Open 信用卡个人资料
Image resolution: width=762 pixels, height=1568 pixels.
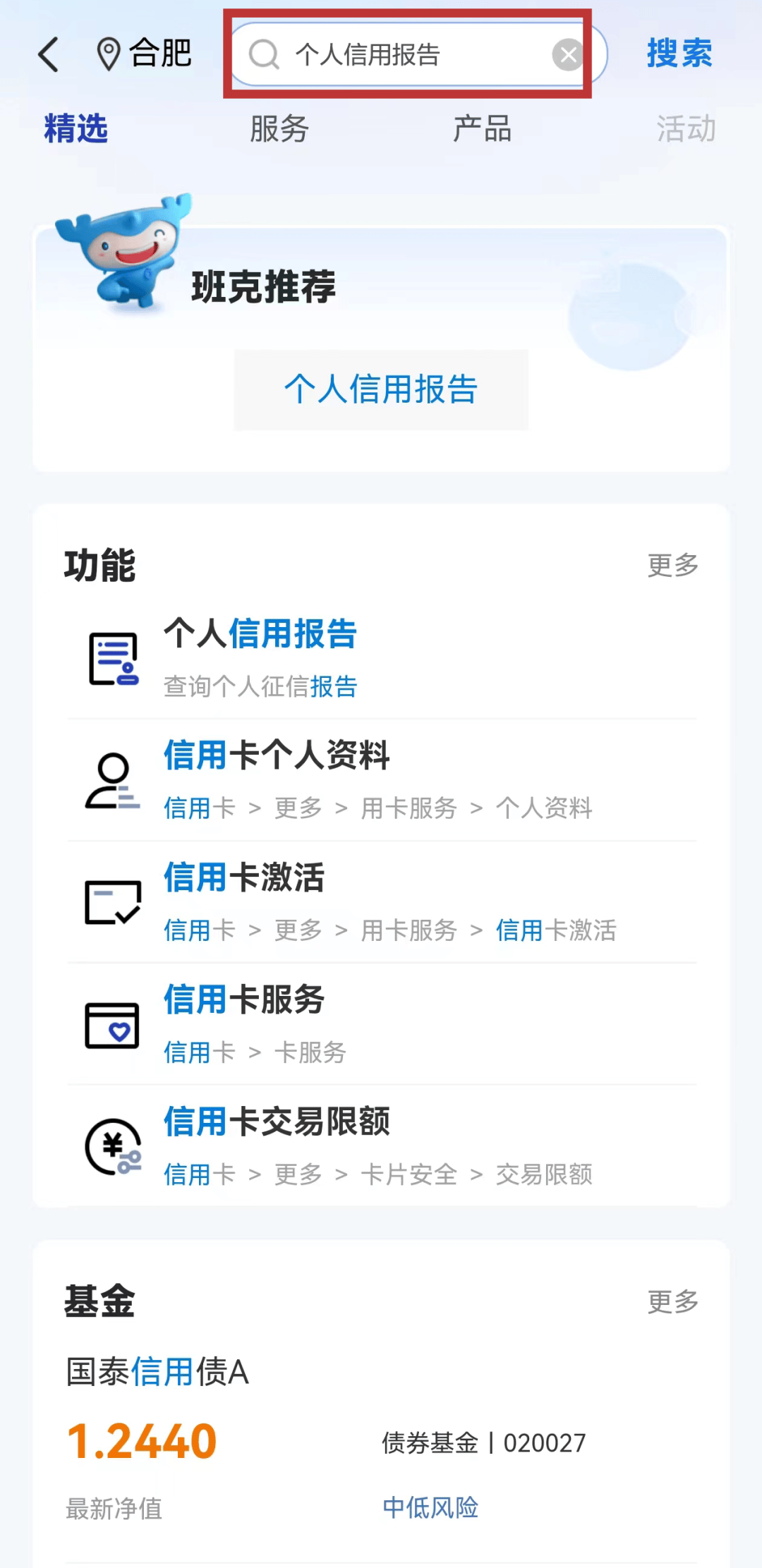coord(381,780)
